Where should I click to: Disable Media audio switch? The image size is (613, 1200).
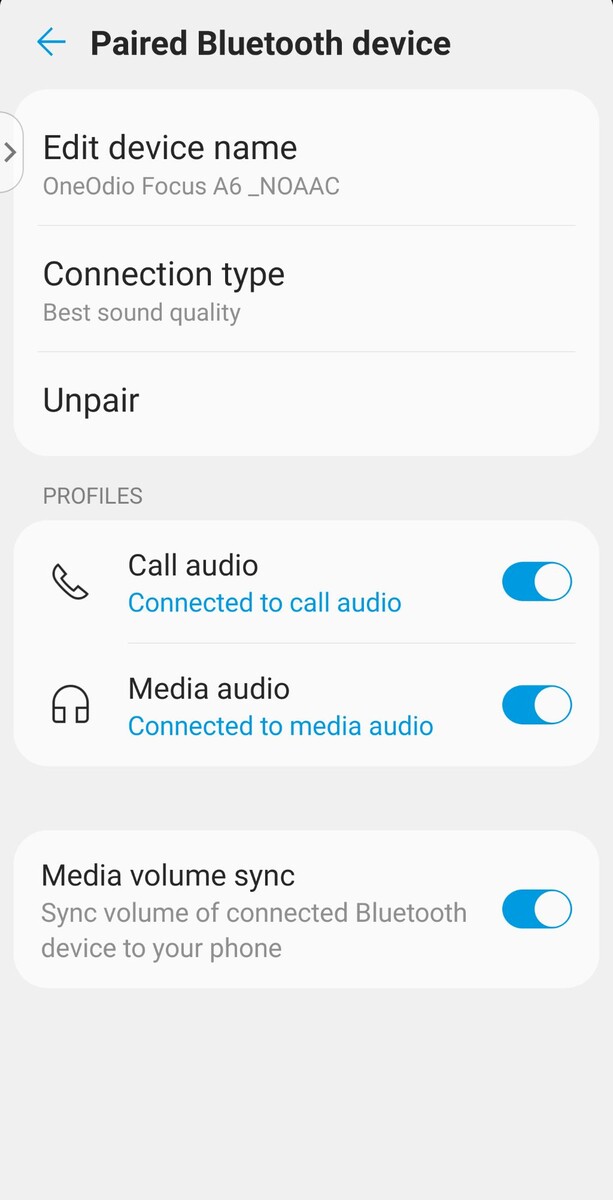537,705
